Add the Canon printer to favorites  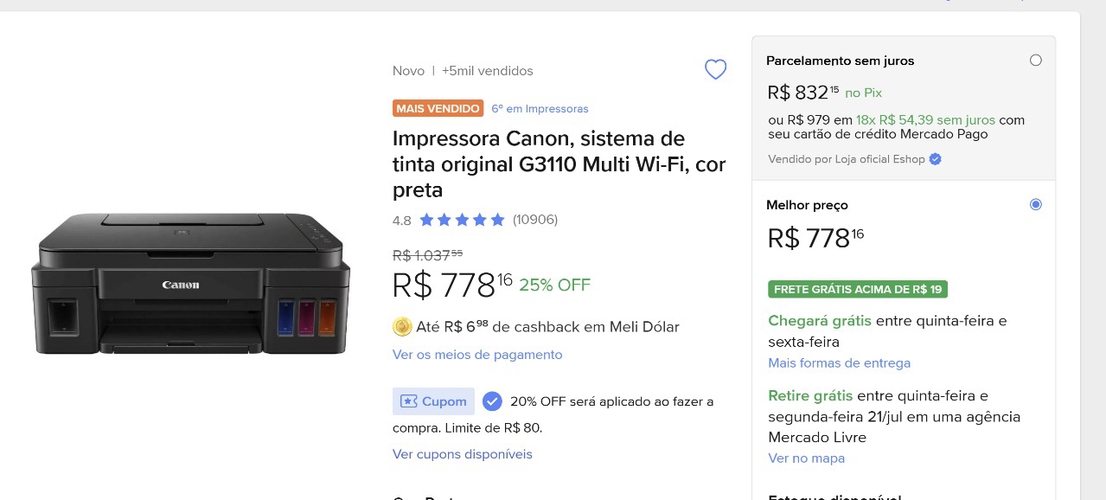[715, 70]
